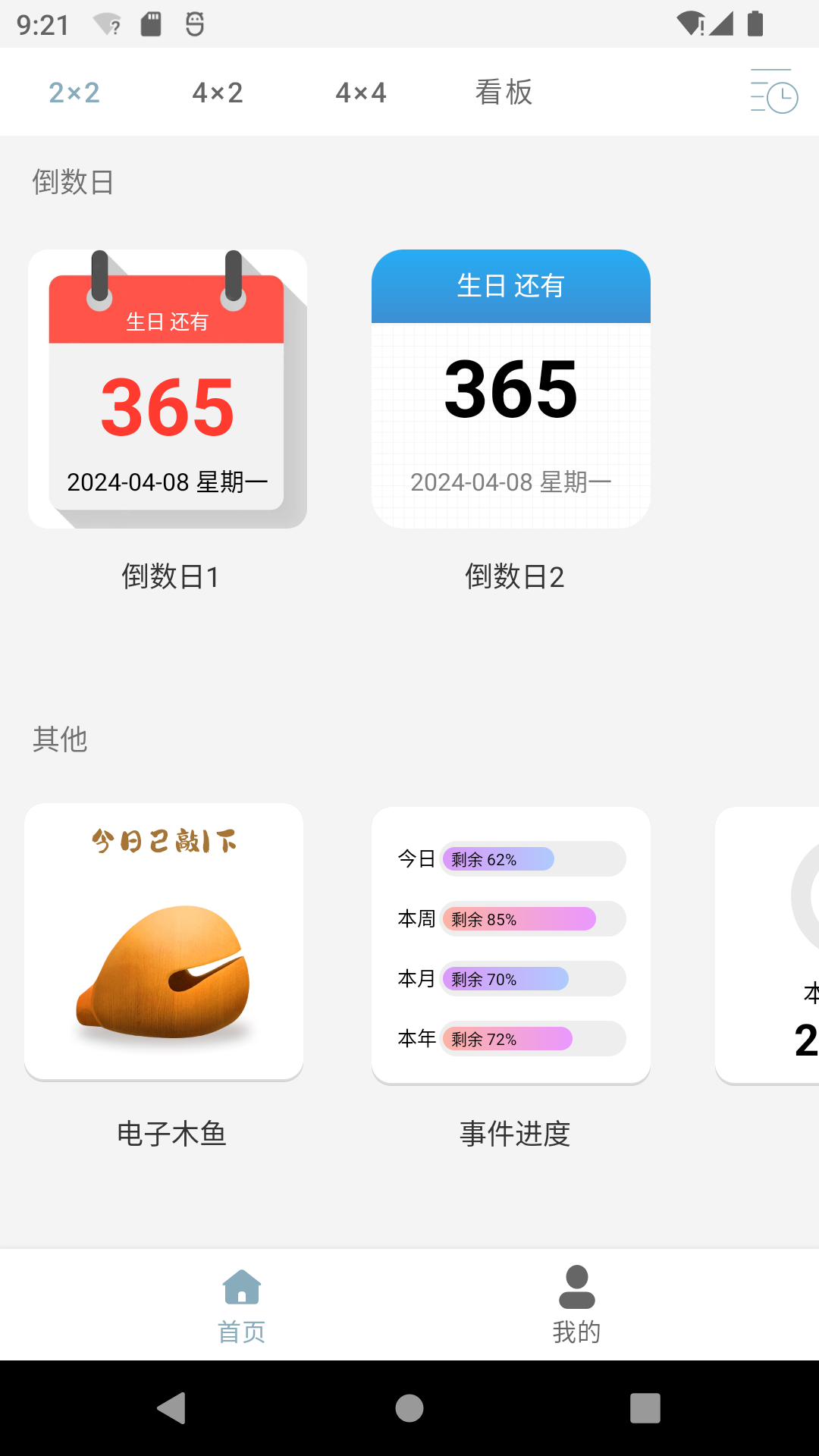This screenshot has width=819, height=1456.
Task: Open the 倒数日1 red calendar widget
Action: 168,389
